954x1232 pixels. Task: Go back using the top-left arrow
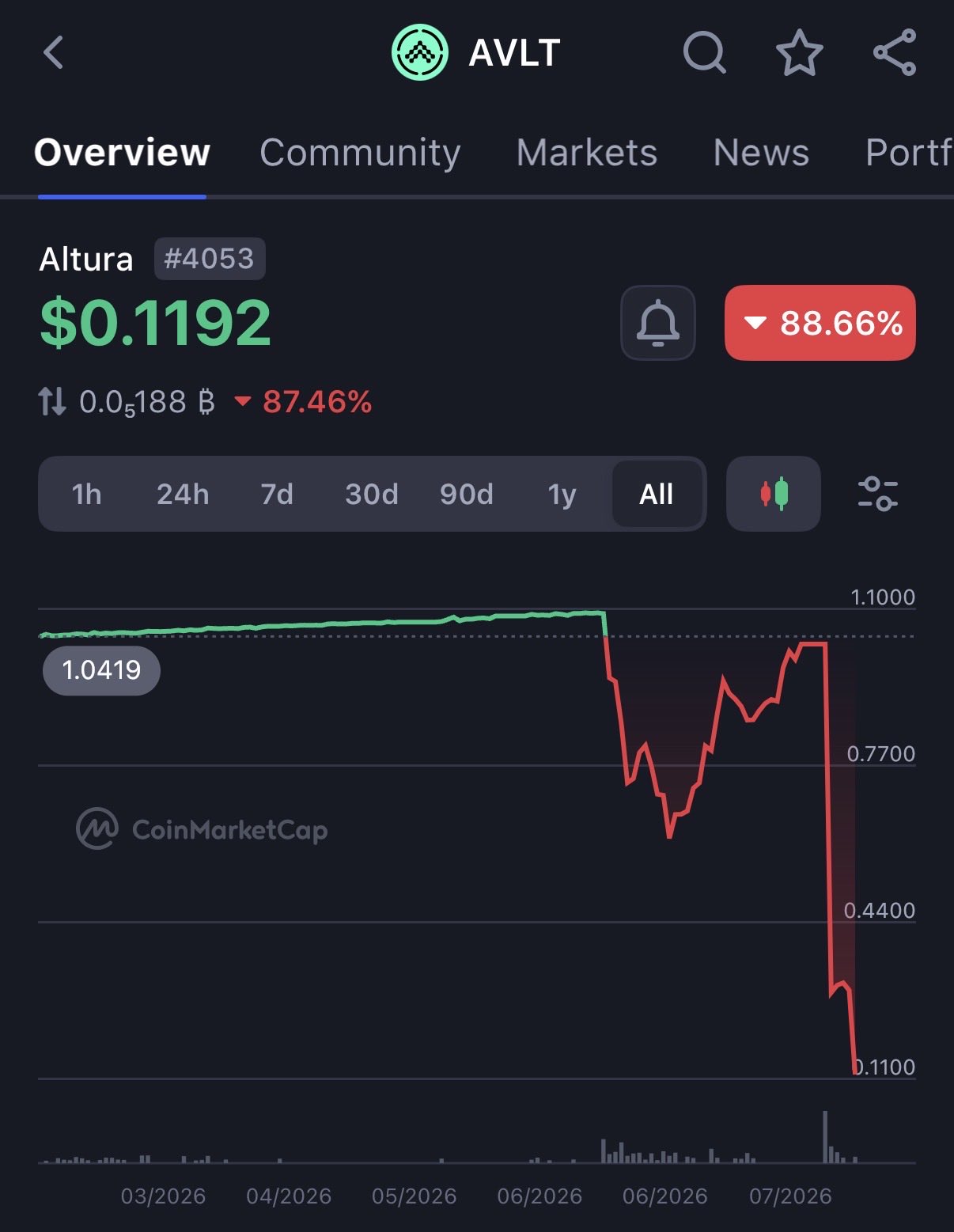(x=53, y=53)
